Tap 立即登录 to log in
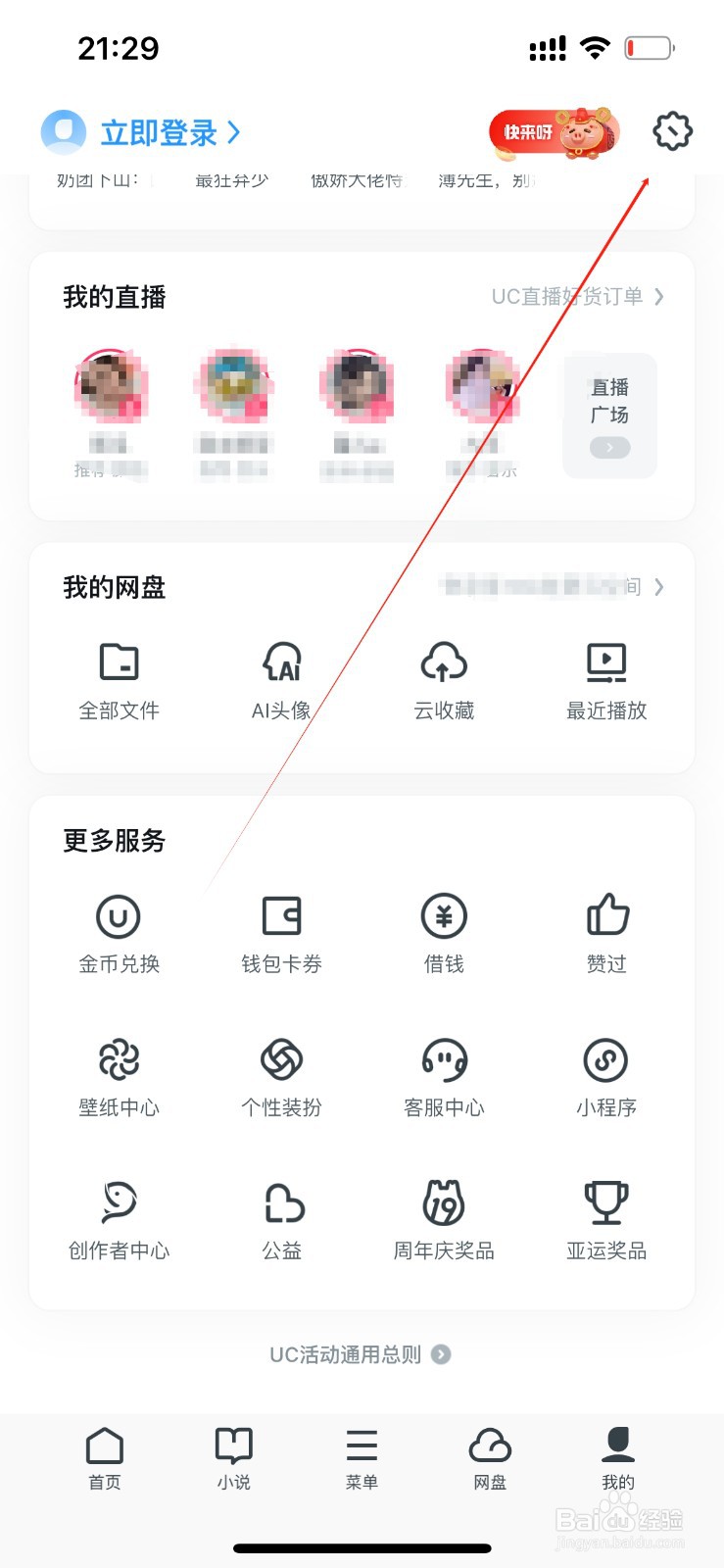Image resolution: width=724 pixels, height=1568 pixels. pyautogui.click(x=157, y=131)
